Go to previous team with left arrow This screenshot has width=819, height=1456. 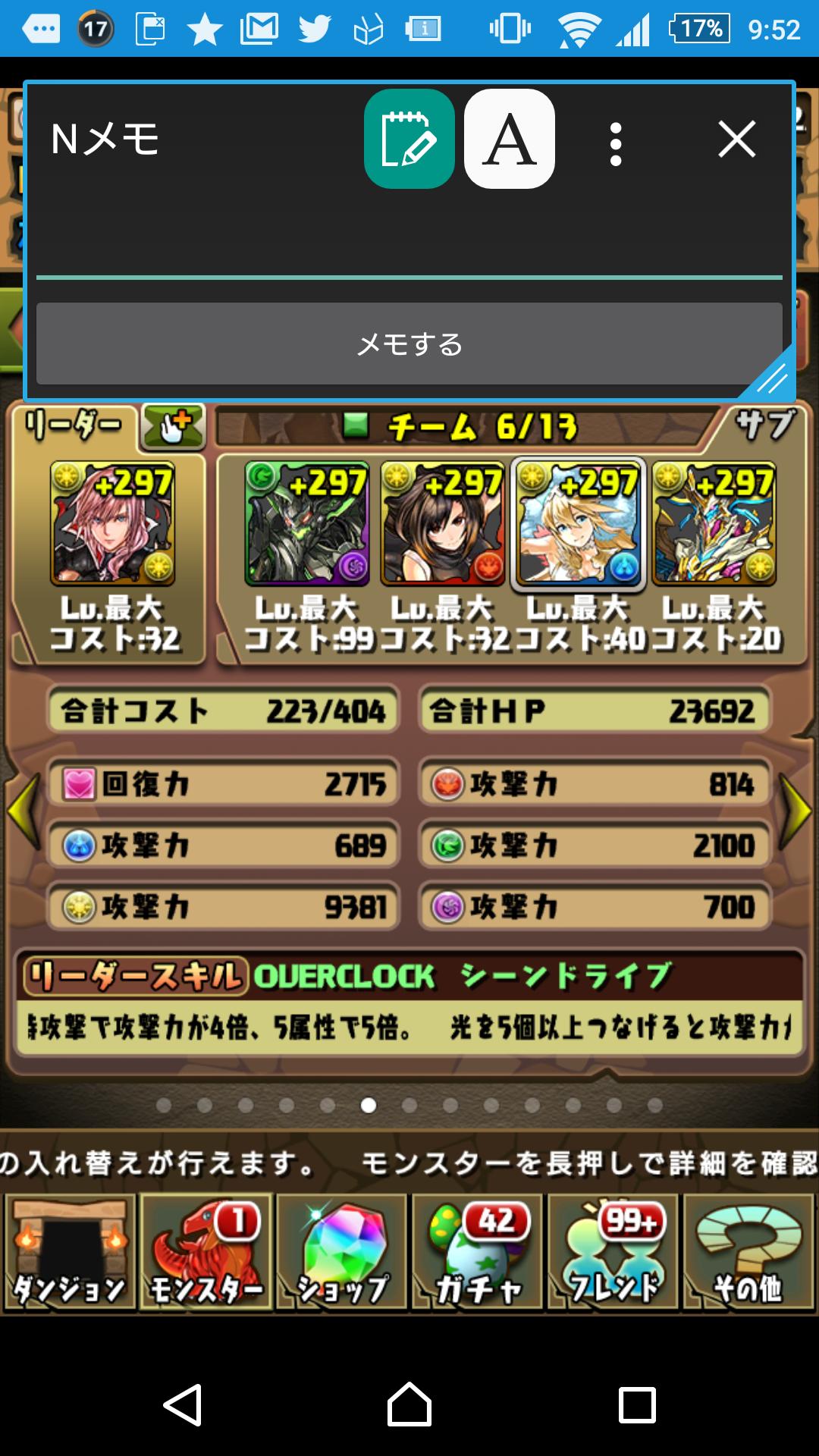pos(23,810)
